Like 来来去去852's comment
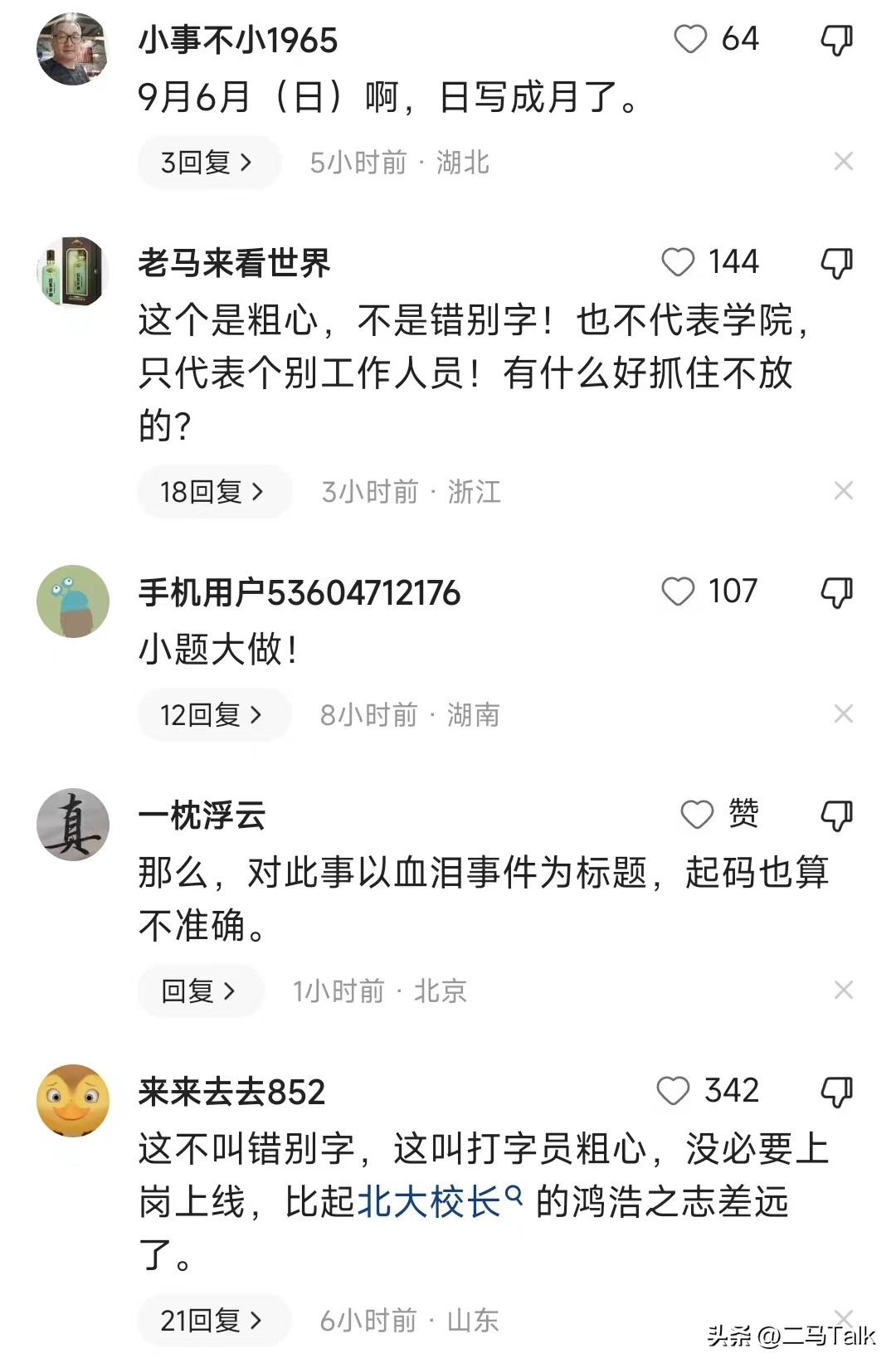 click(x=674, y=1091)
